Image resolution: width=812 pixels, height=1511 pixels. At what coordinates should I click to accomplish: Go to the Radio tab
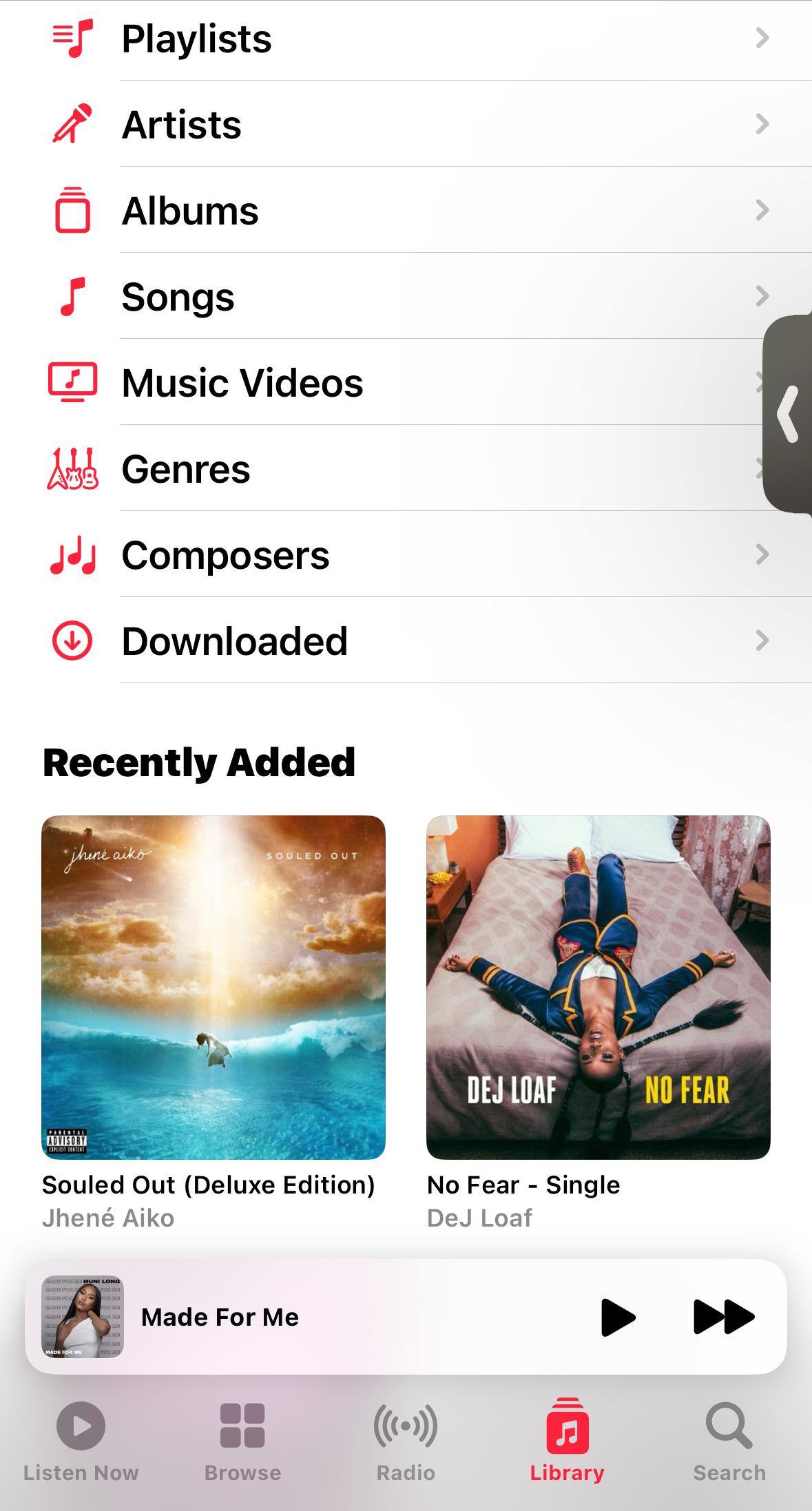pyautogui.click(x=406, y=1439)
